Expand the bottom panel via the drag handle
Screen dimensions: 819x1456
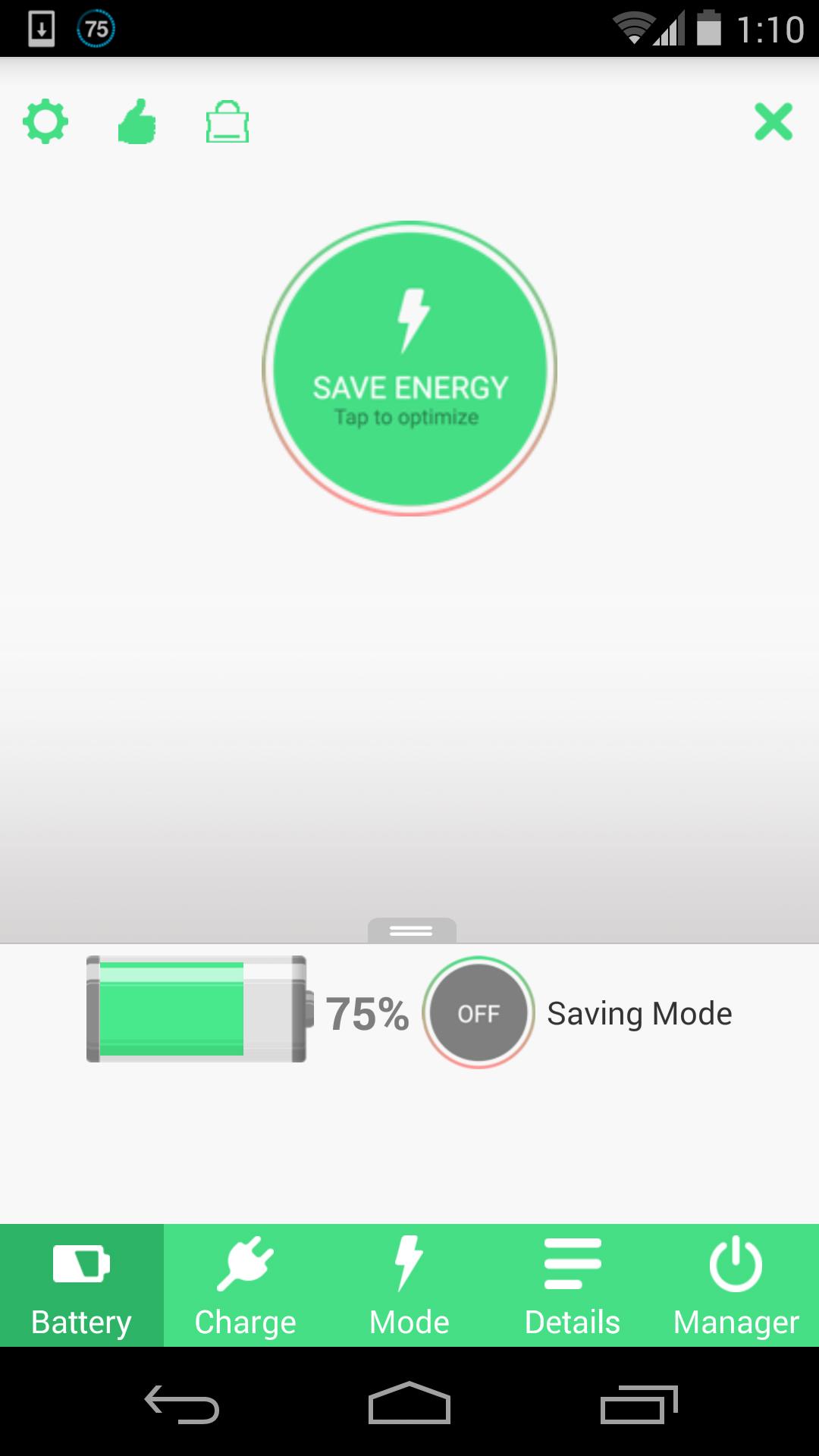pyautogui.click(x=409, y=931)
